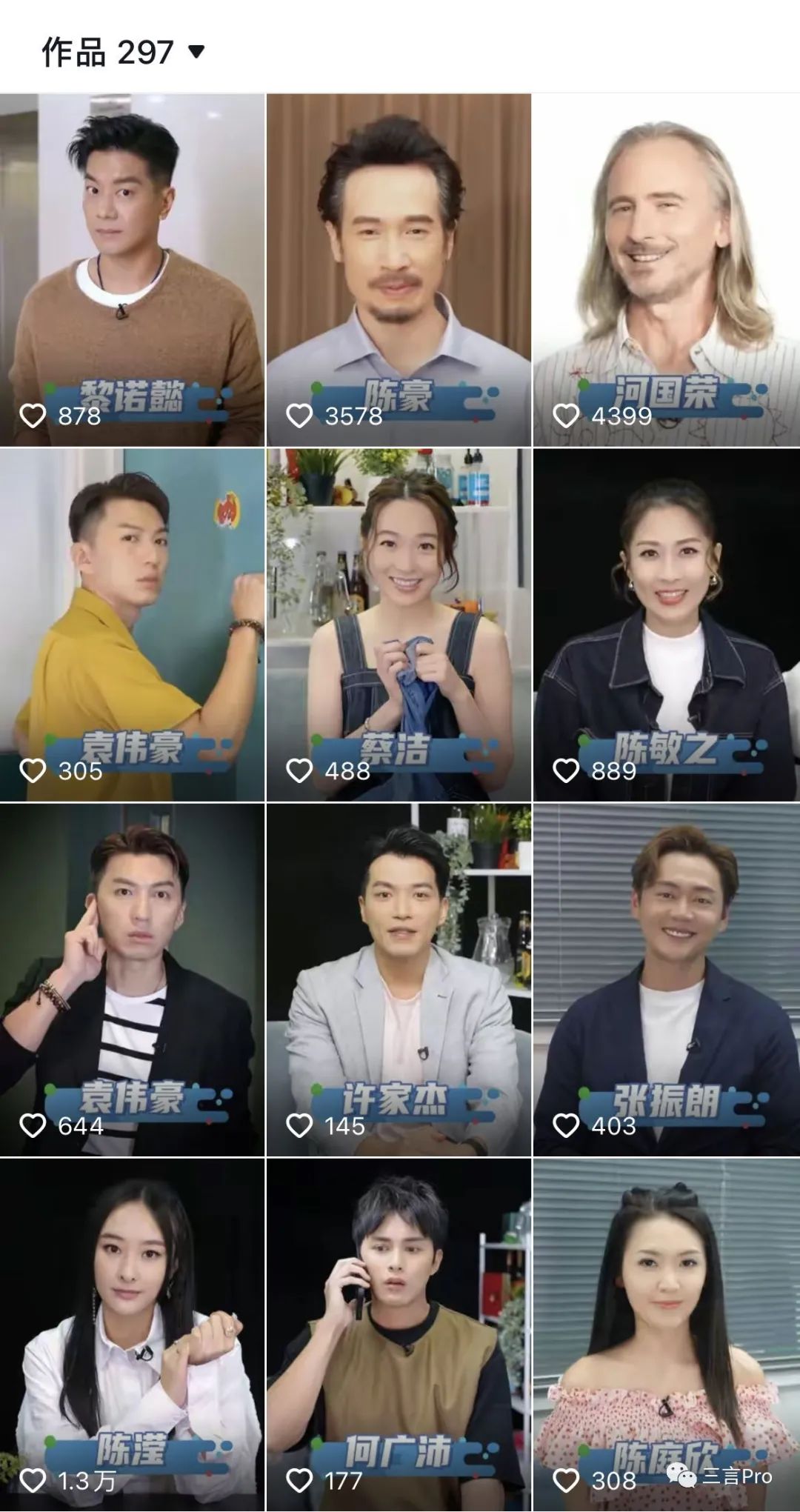Viewport: 800px width, 1512px height.
Task: Tap the like heart under 陈豪's video
Action: (x=300, y=416)
